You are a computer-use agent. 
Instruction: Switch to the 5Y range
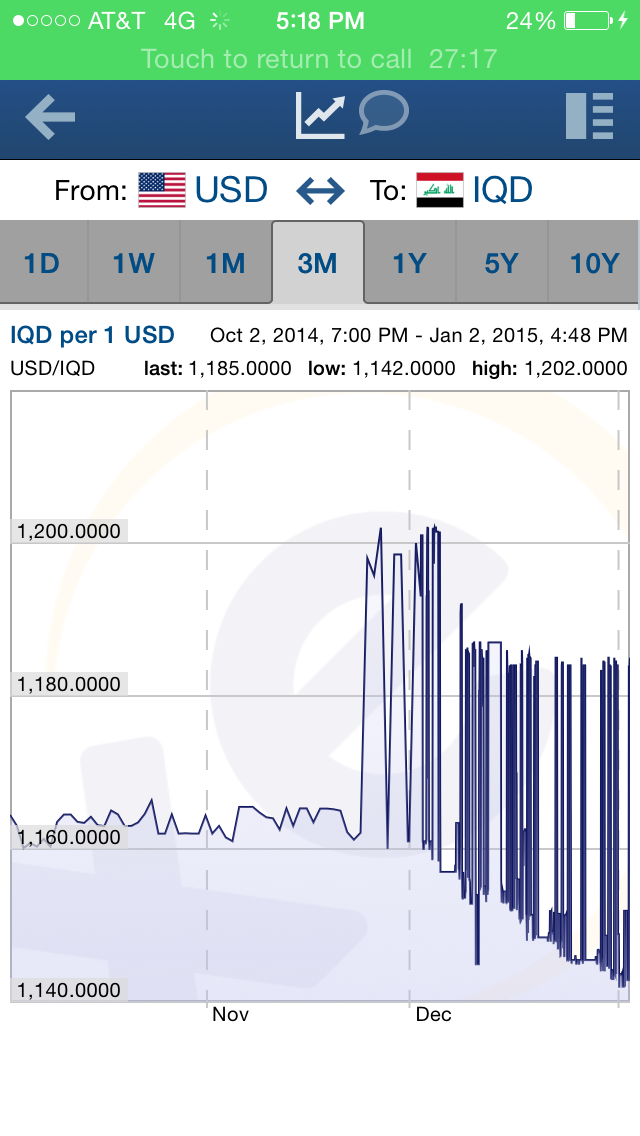click(502, 263)
